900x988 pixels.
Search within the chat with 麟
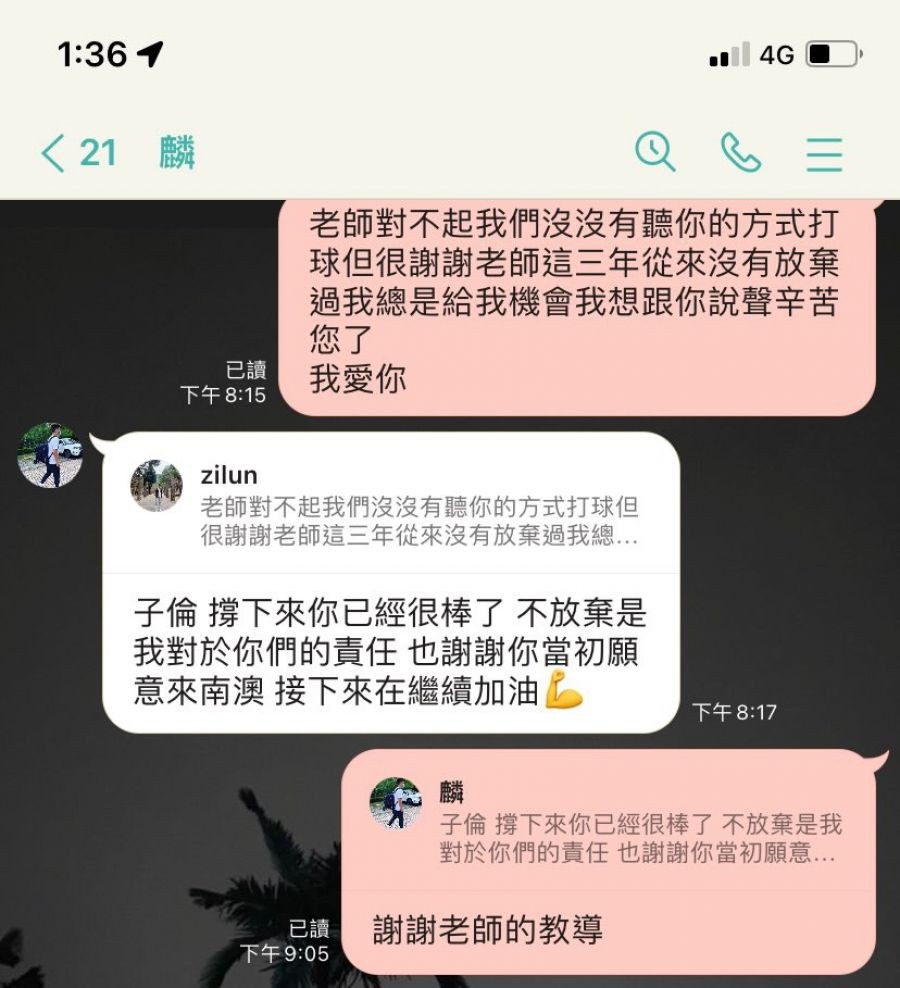tap(655, 153)
